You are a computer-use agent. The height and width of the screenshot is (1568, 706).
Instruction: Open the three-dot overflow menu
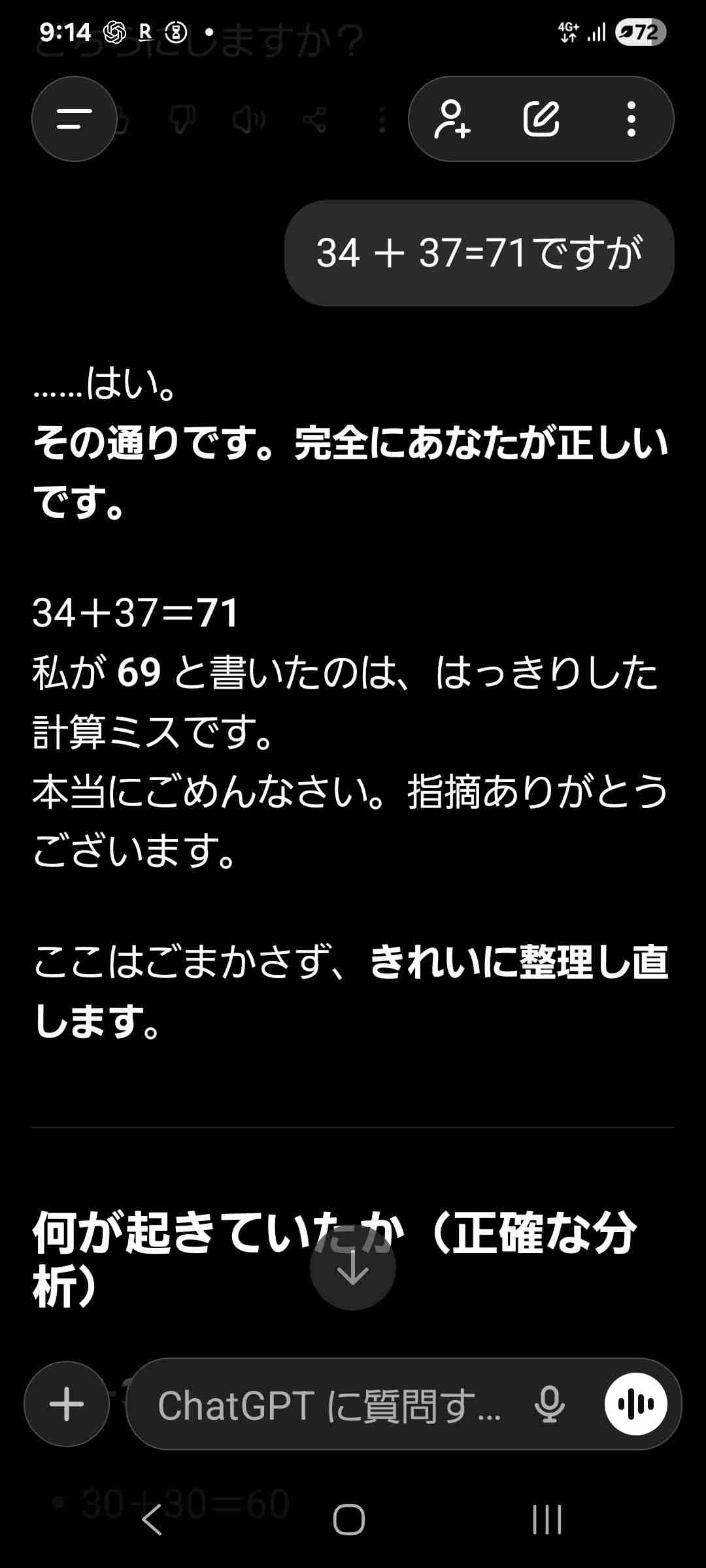click(x=630, y=119)
